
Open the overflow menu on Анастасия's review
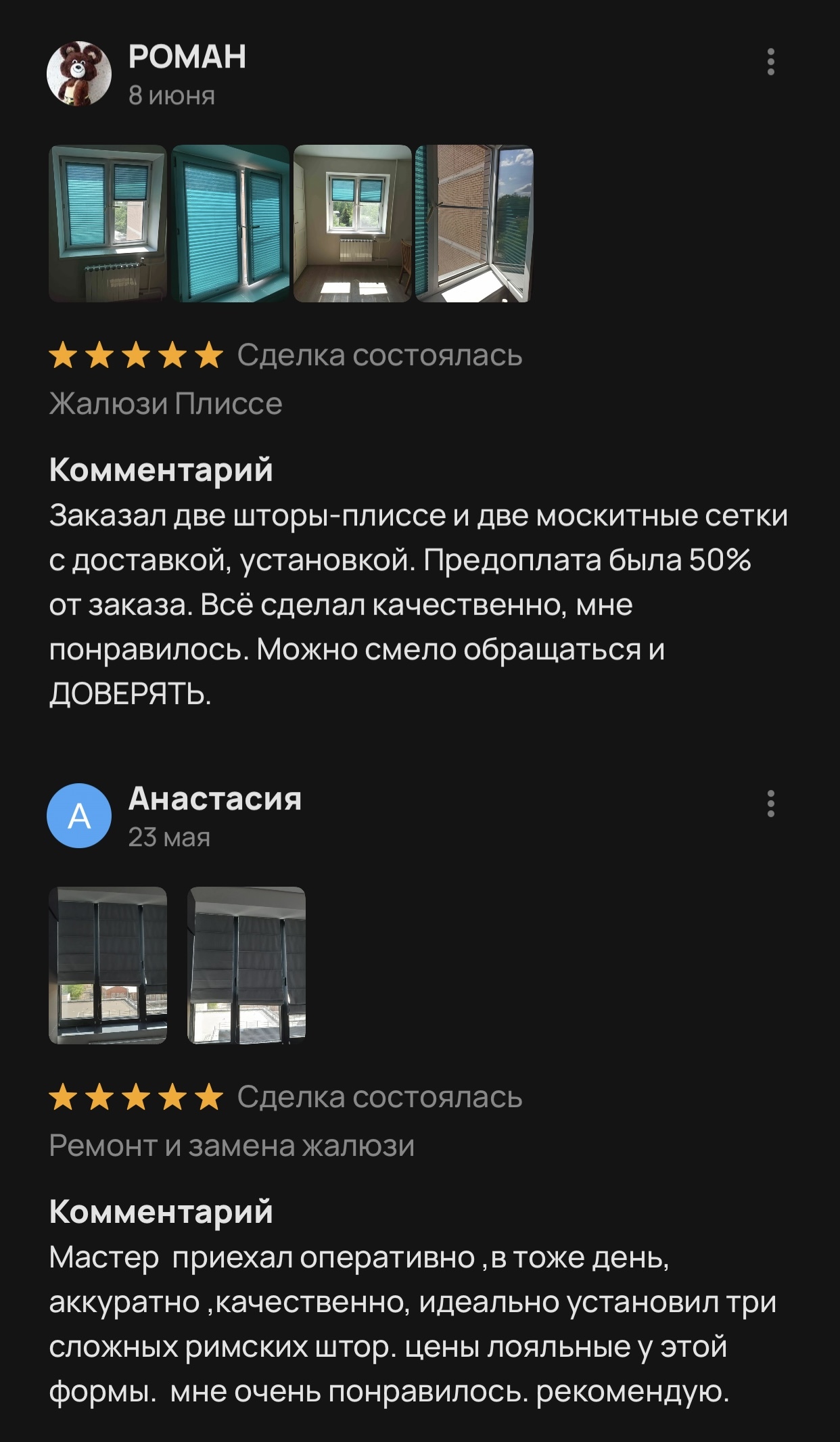(770, 804)
